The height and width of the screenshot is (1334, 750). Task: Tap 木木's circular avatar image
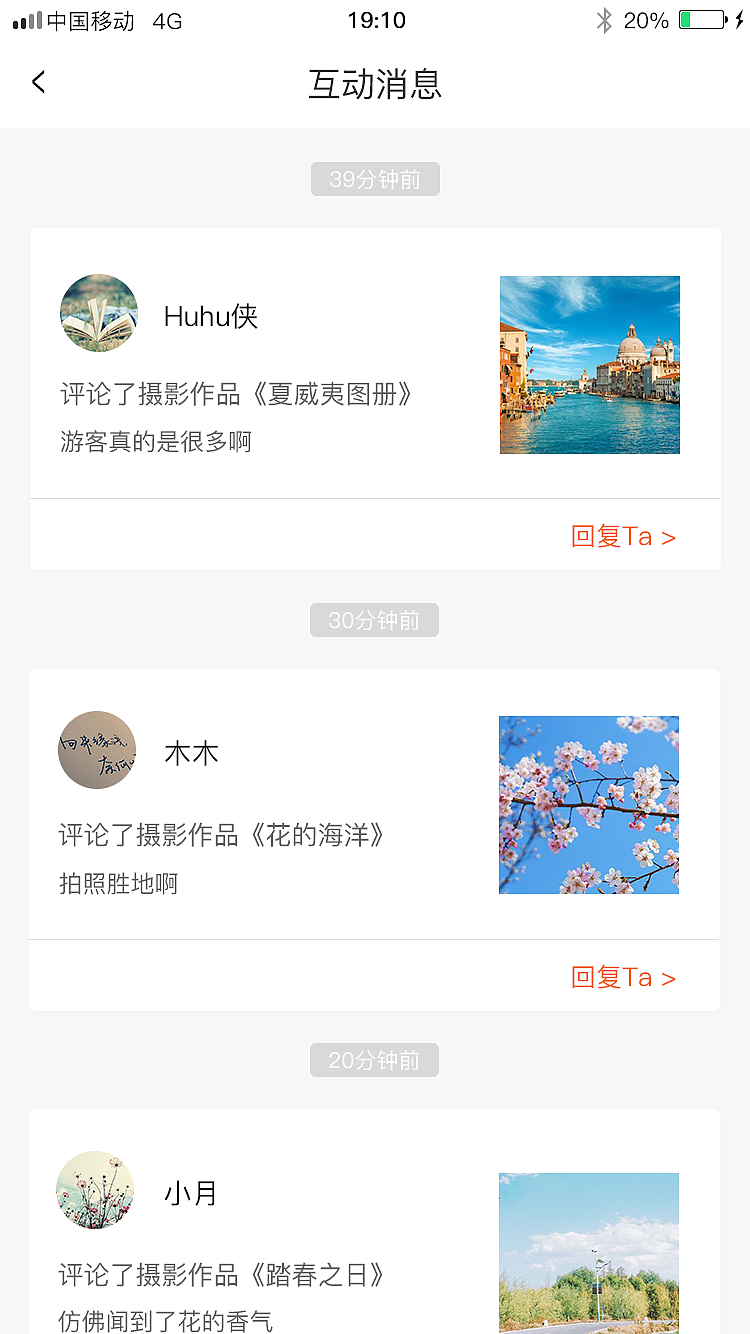(x=97, y=749)
